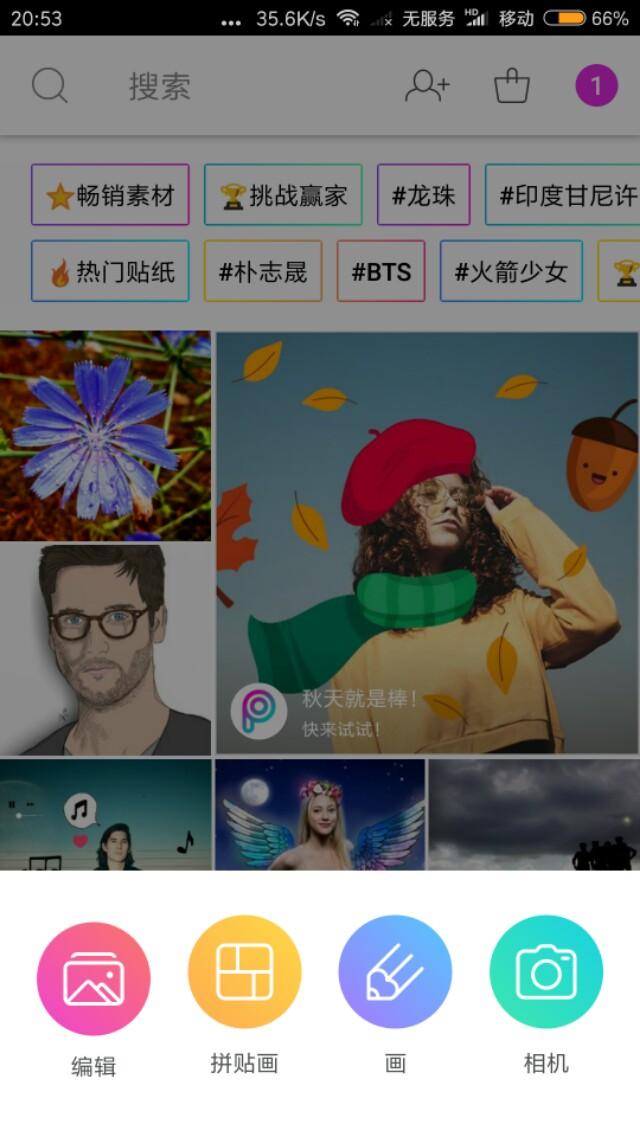Screen dimensions: 640x1137
Task: Open the 画 drawing tool
Action: (x=395, y=972)
